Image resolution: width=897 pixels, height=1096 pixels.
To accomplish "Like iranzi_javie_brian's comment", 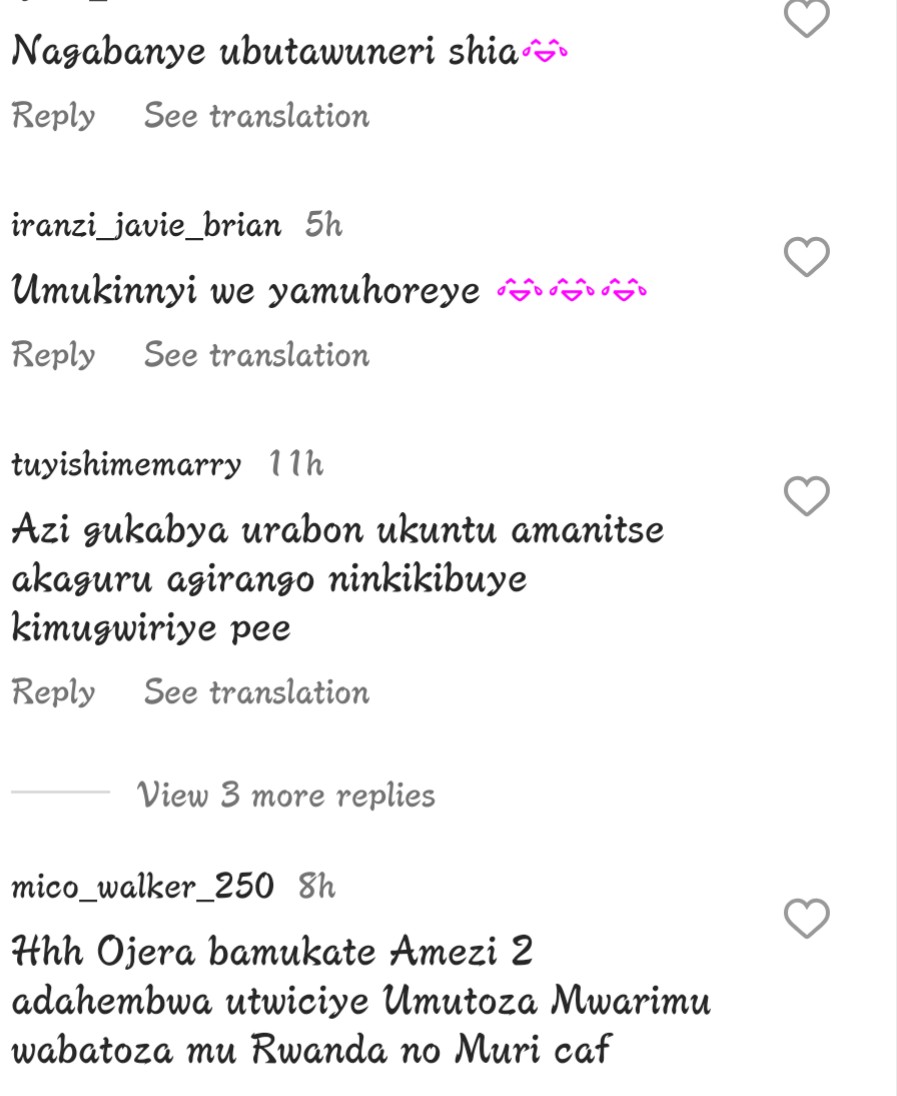I will click(x=806, y=257).
